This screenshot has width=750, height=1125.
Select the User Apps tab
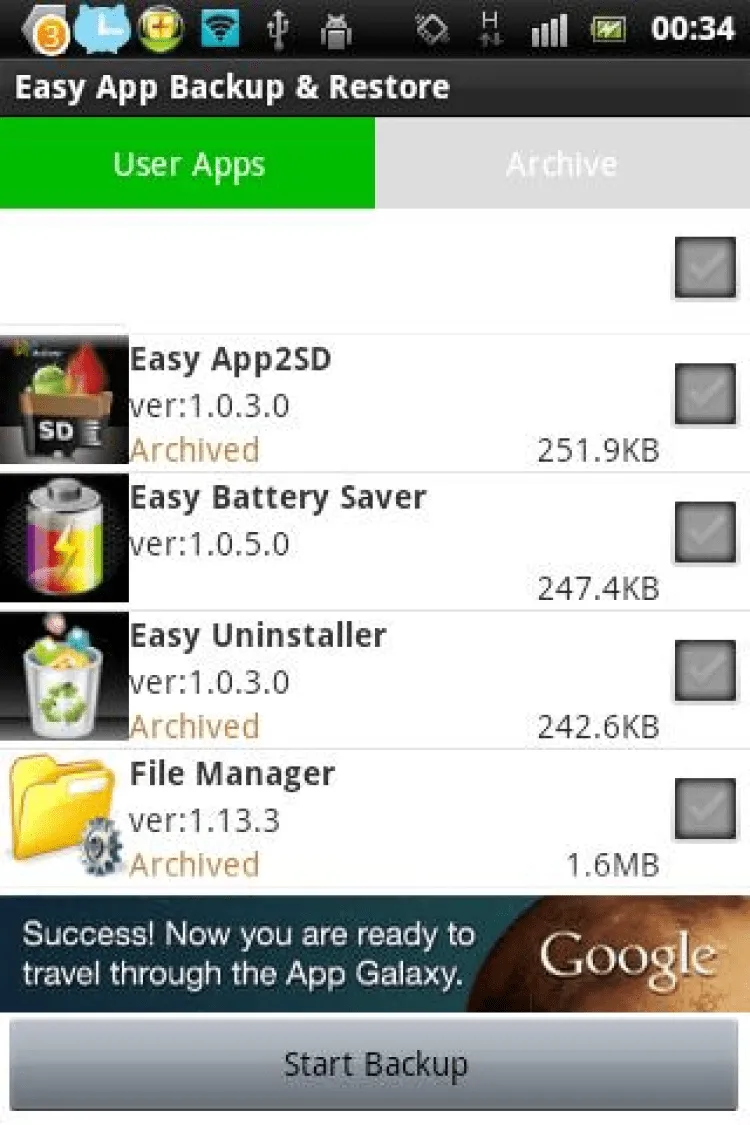188,164
